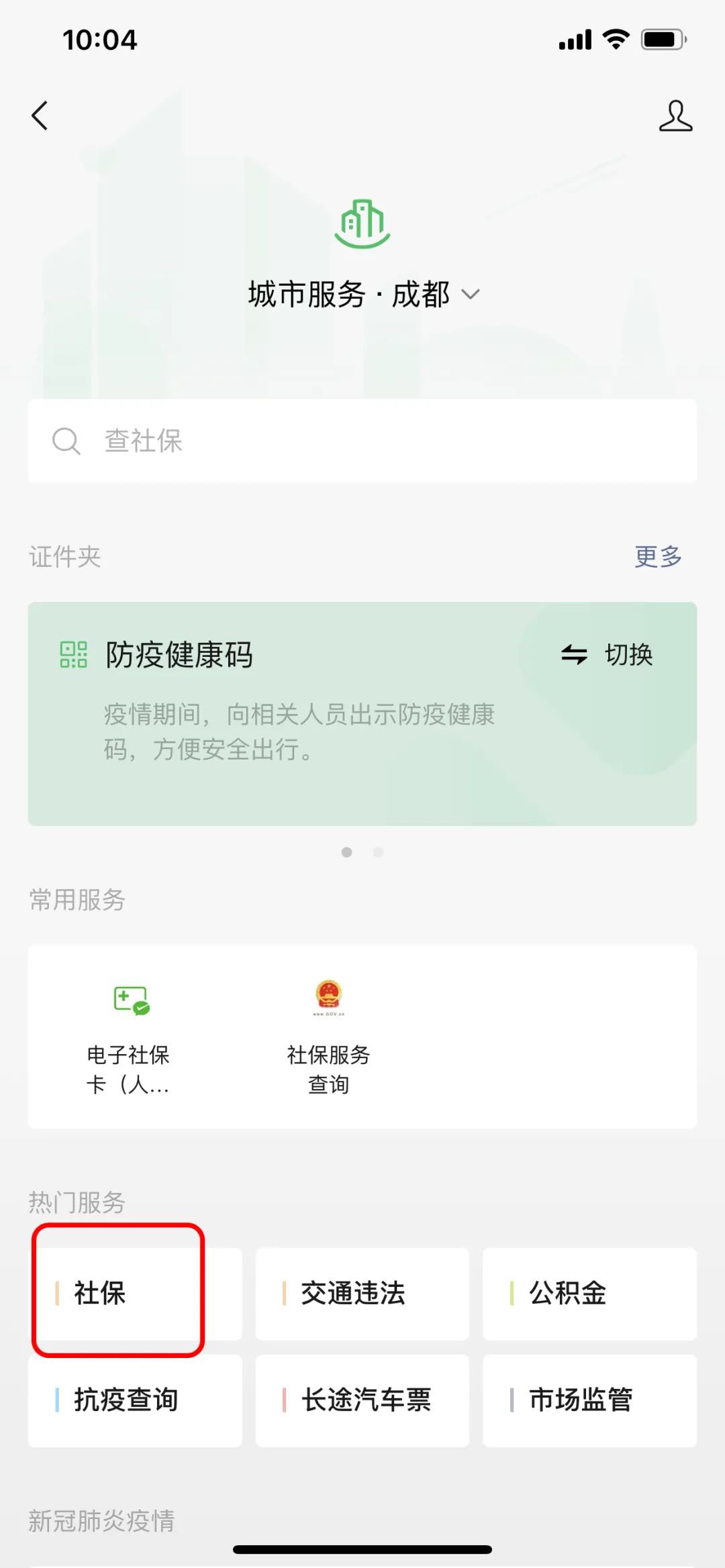Image resolution: width=725 pixels, height=1568 pixels.
Task: Open 交通违法 service
Action: [x=362, y=1294]
